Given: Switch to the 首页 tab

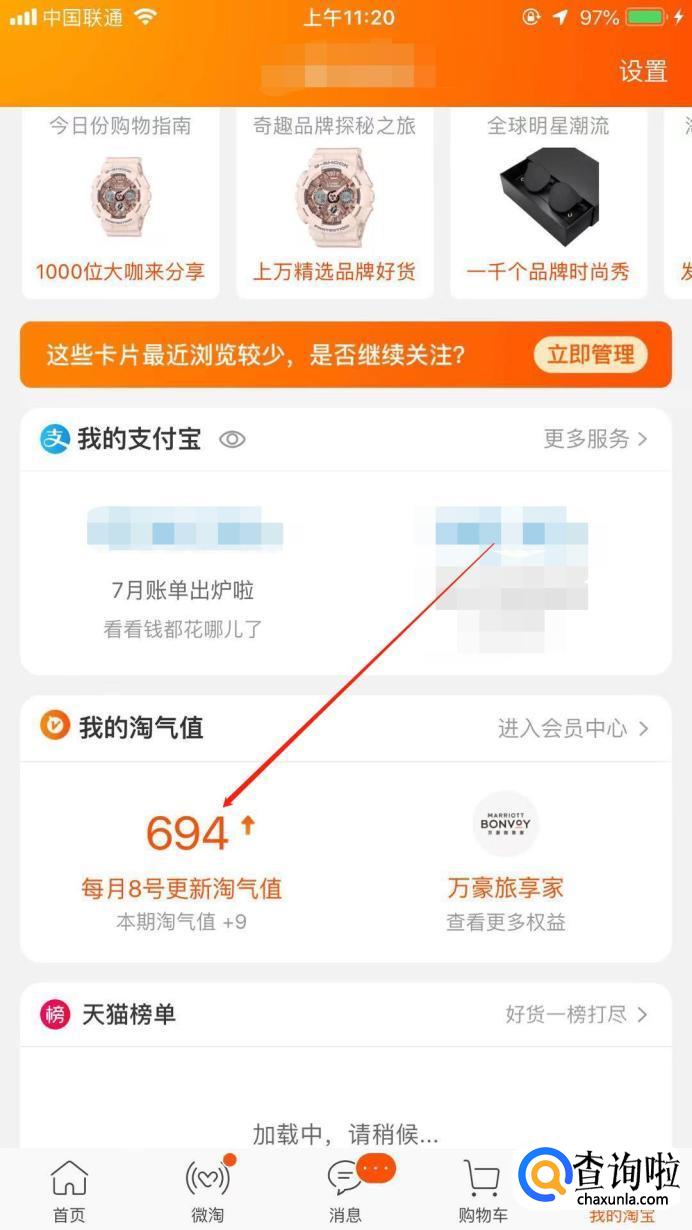Looking at the screenshot, I should pyautogui.click(x=69, y=1192).
